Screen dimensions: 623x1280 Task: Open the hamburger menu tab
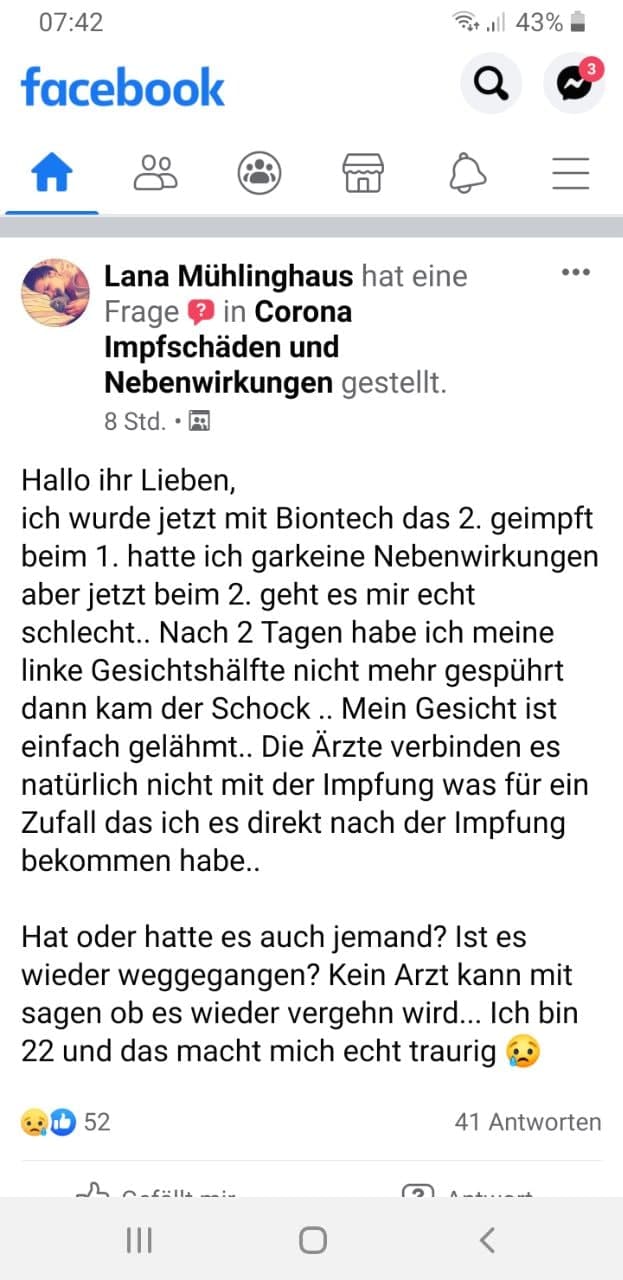click(571, 174)
